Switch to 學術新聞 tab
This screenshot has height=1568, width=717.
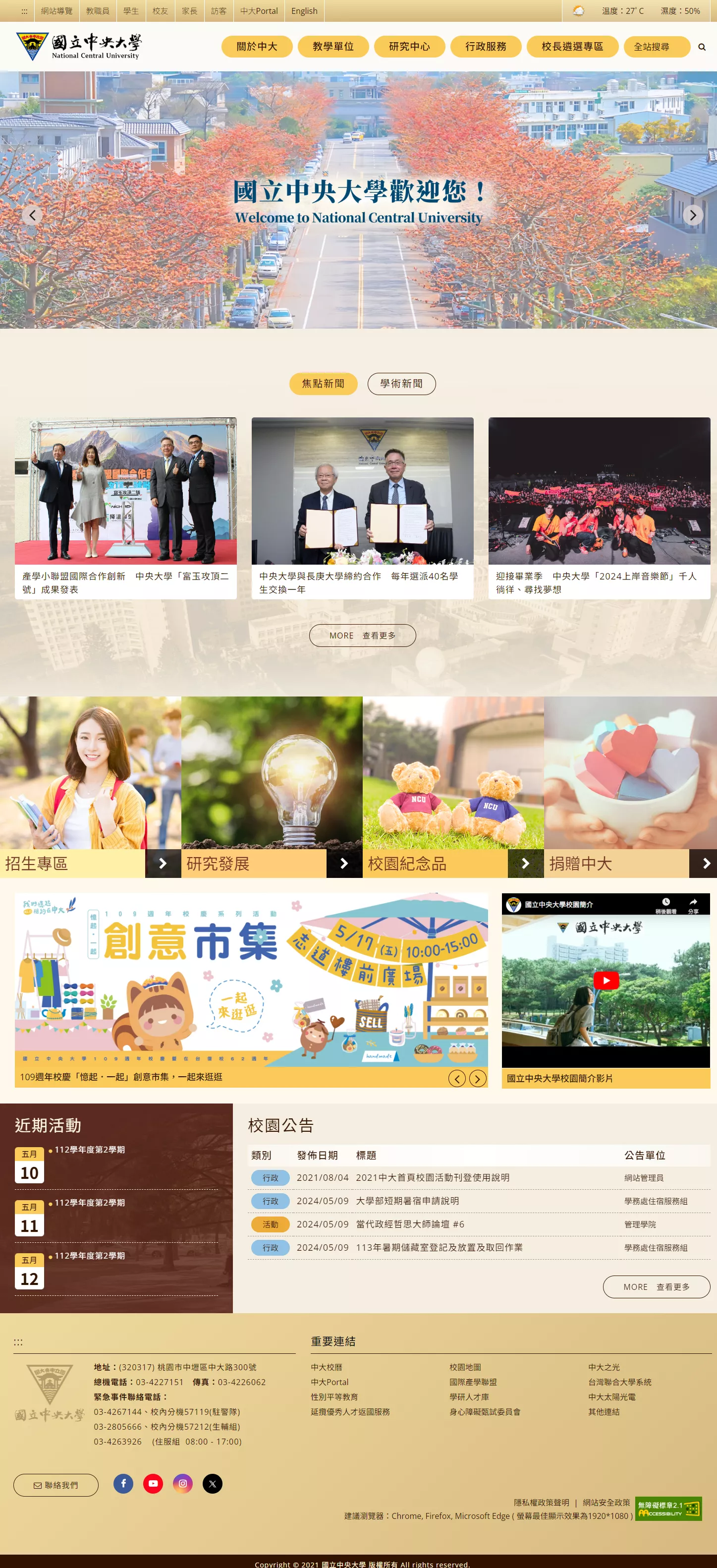(x=401, y=384)
